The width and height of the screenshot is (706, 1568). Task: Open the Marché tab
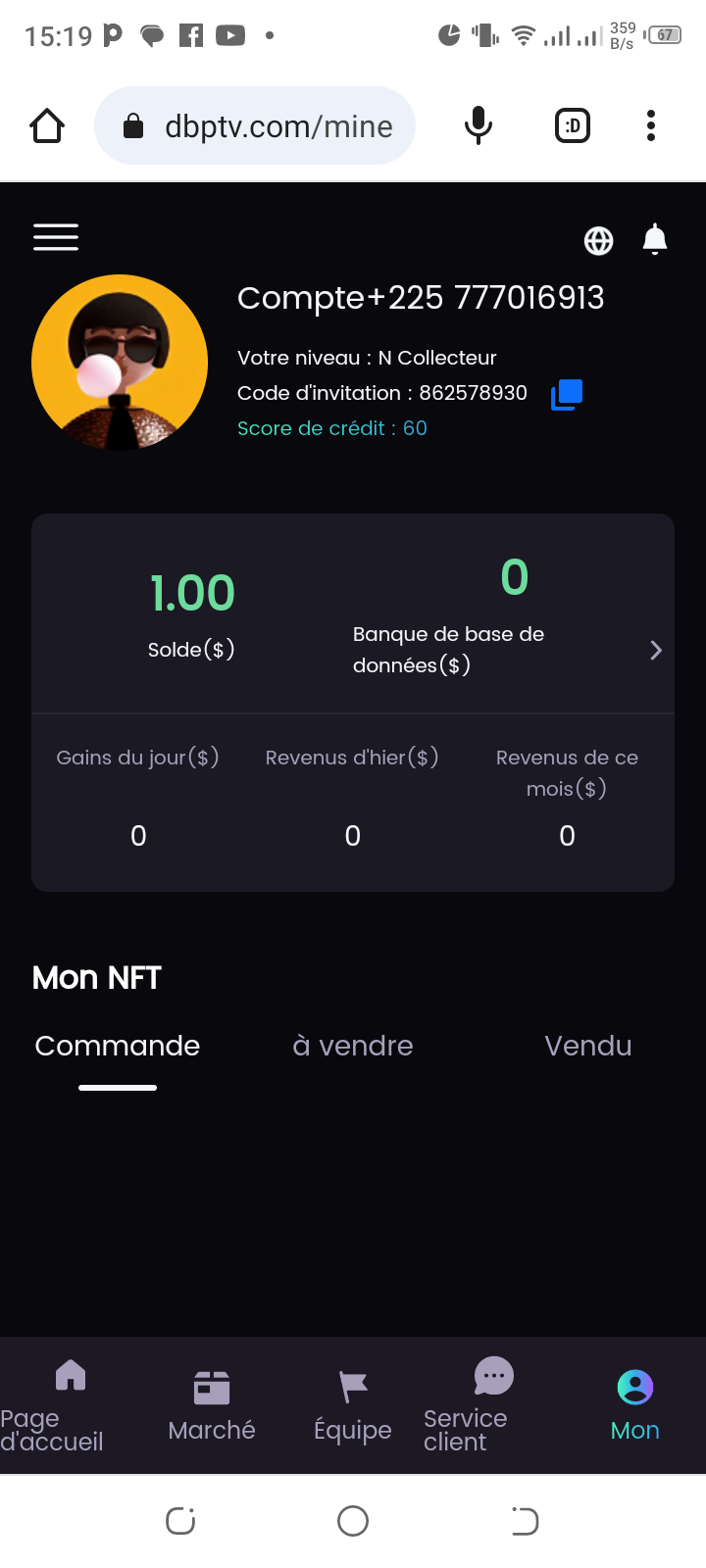click(212, 1405)
